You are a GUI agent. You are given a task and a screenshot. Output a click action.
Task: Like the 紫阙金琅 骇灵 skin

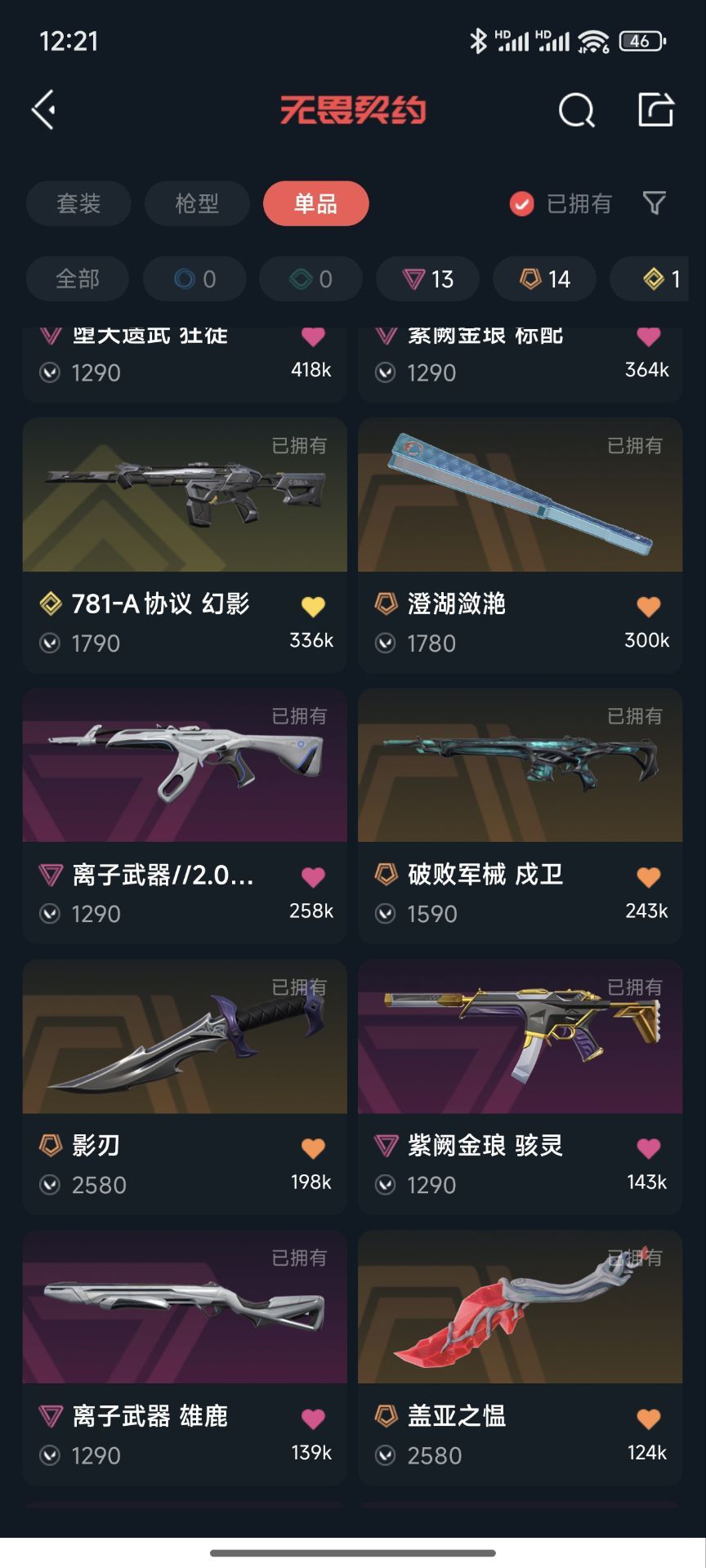point(648,1148)
